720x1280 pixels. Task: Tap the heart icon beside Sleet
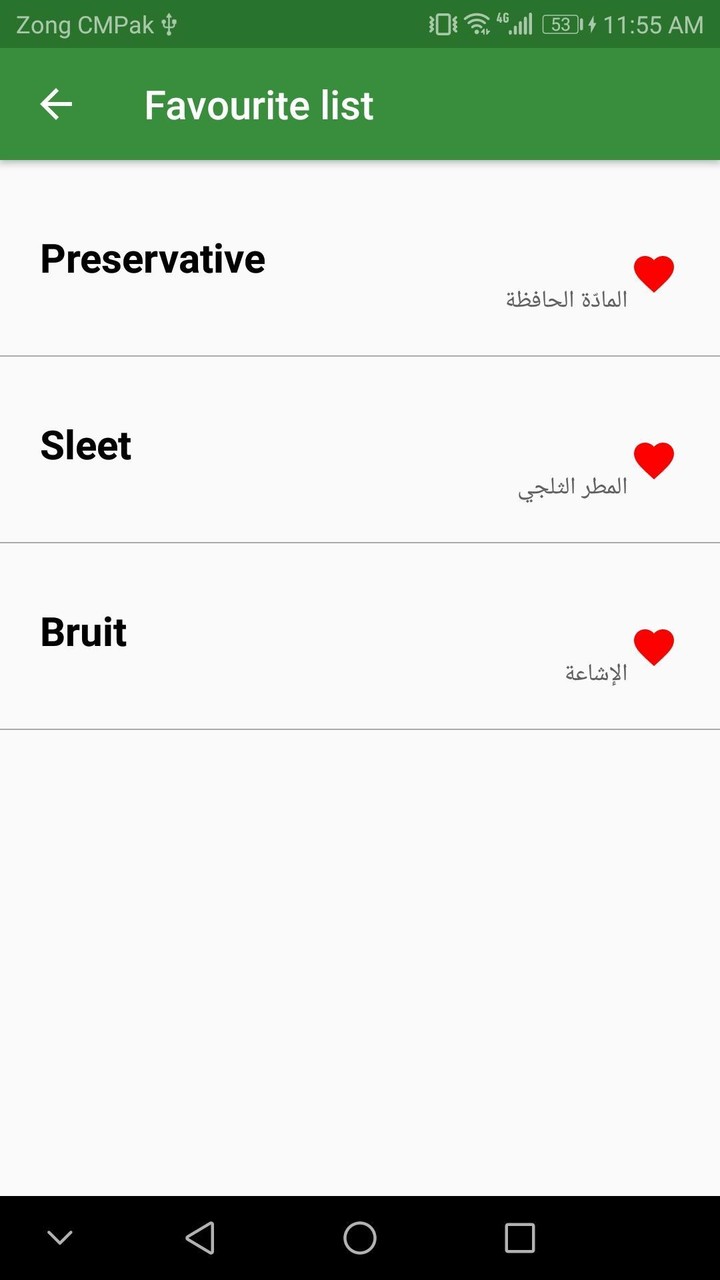654,459
